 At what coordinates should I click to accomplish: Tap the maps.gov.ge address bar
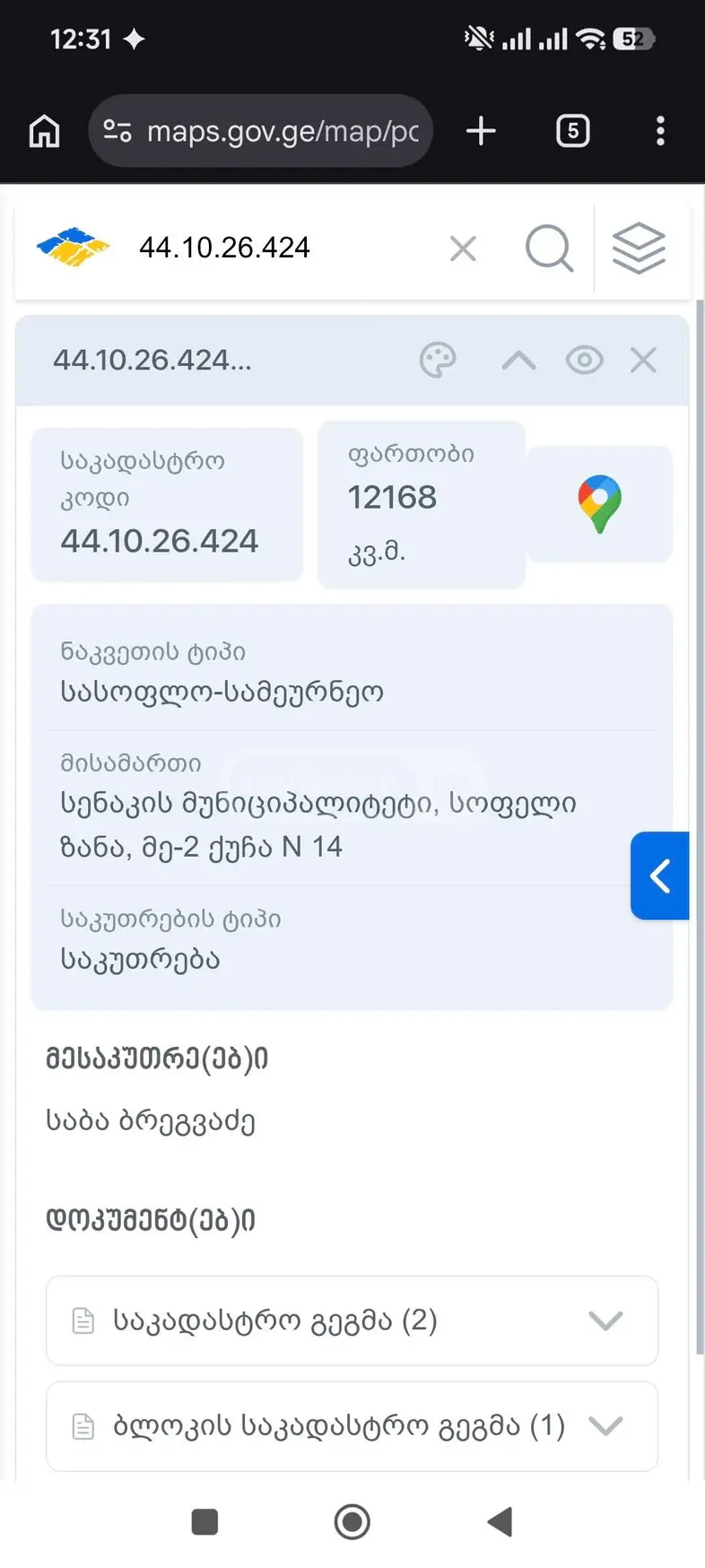[260, 131]
